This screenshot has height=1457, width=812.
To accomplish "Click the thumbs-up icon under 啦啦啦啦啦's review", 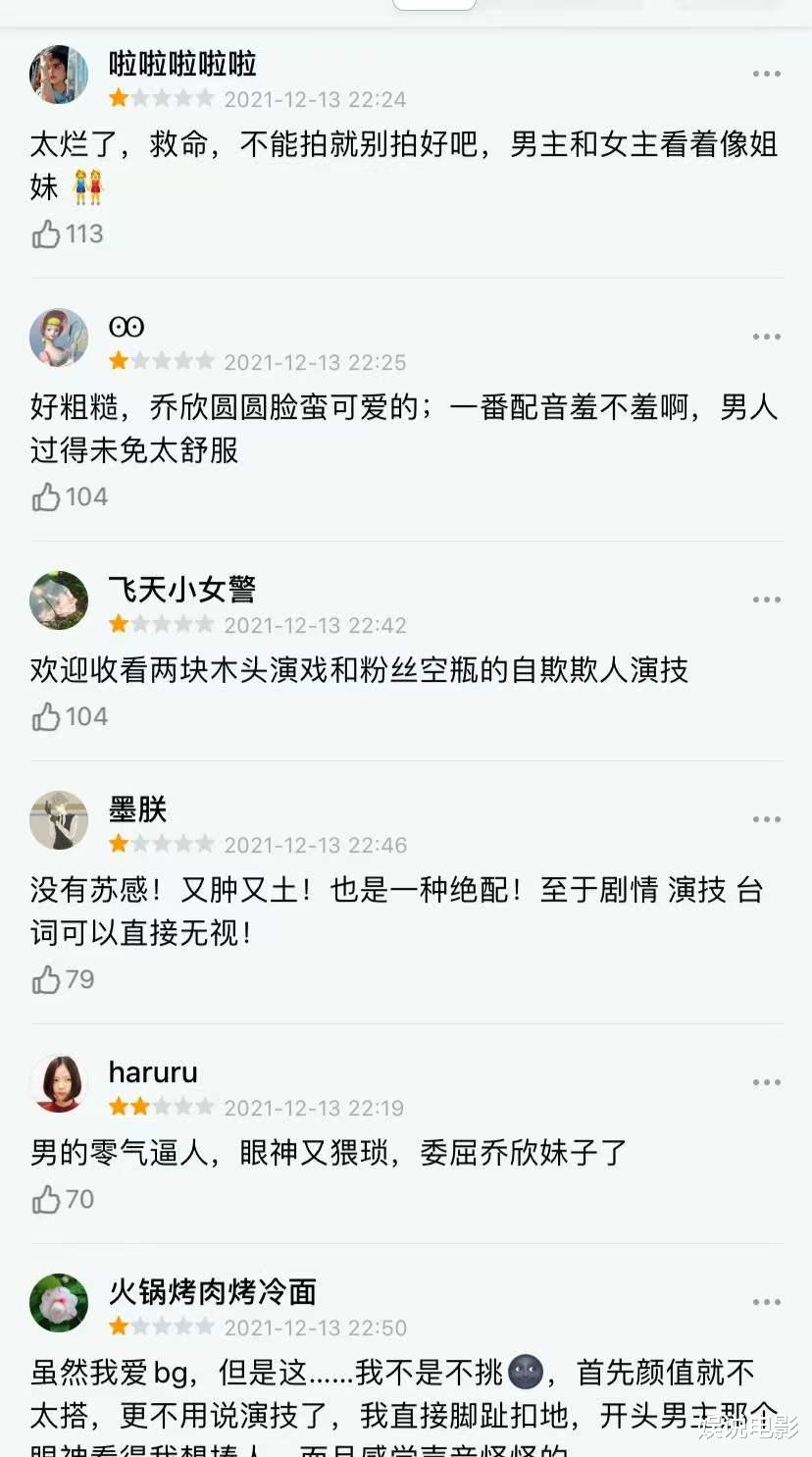I will [44, 234].
